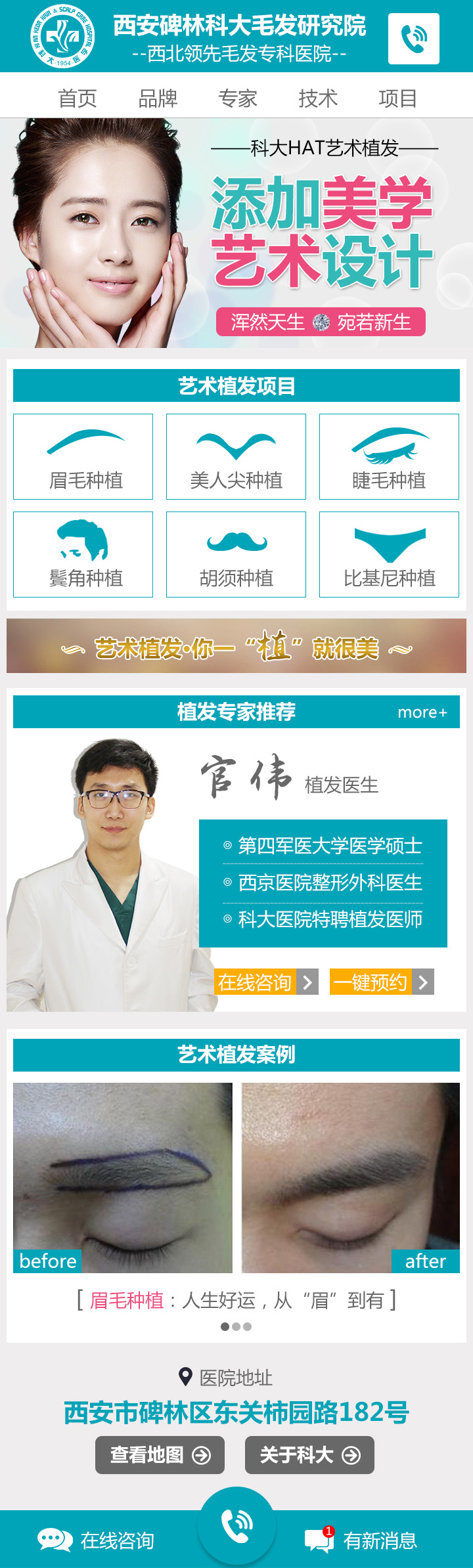The image size is (473, 1568).
Task: Tap the phone call icon in the header
Action: [x=413, y=39]
